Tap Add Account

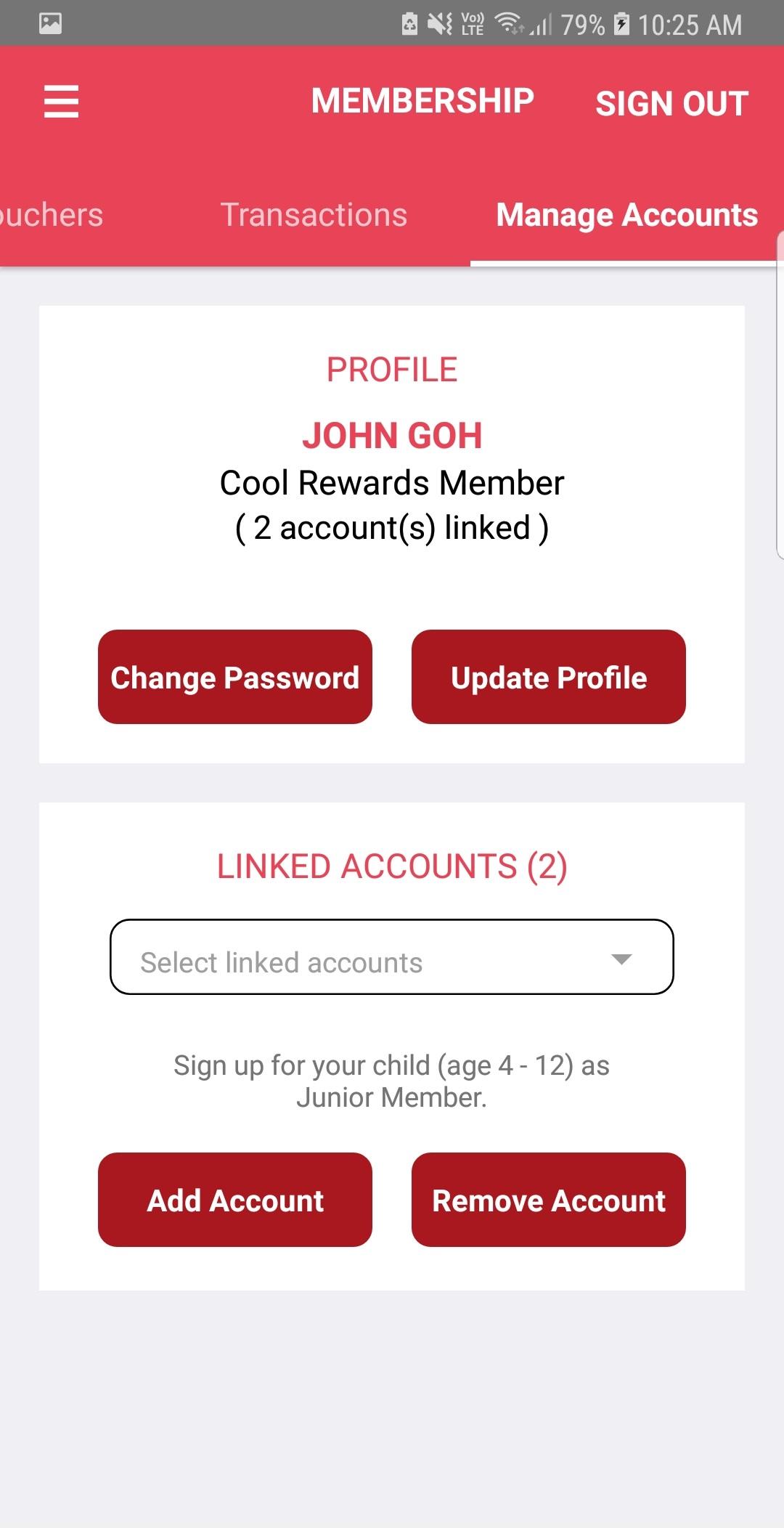pos(235,1200)
